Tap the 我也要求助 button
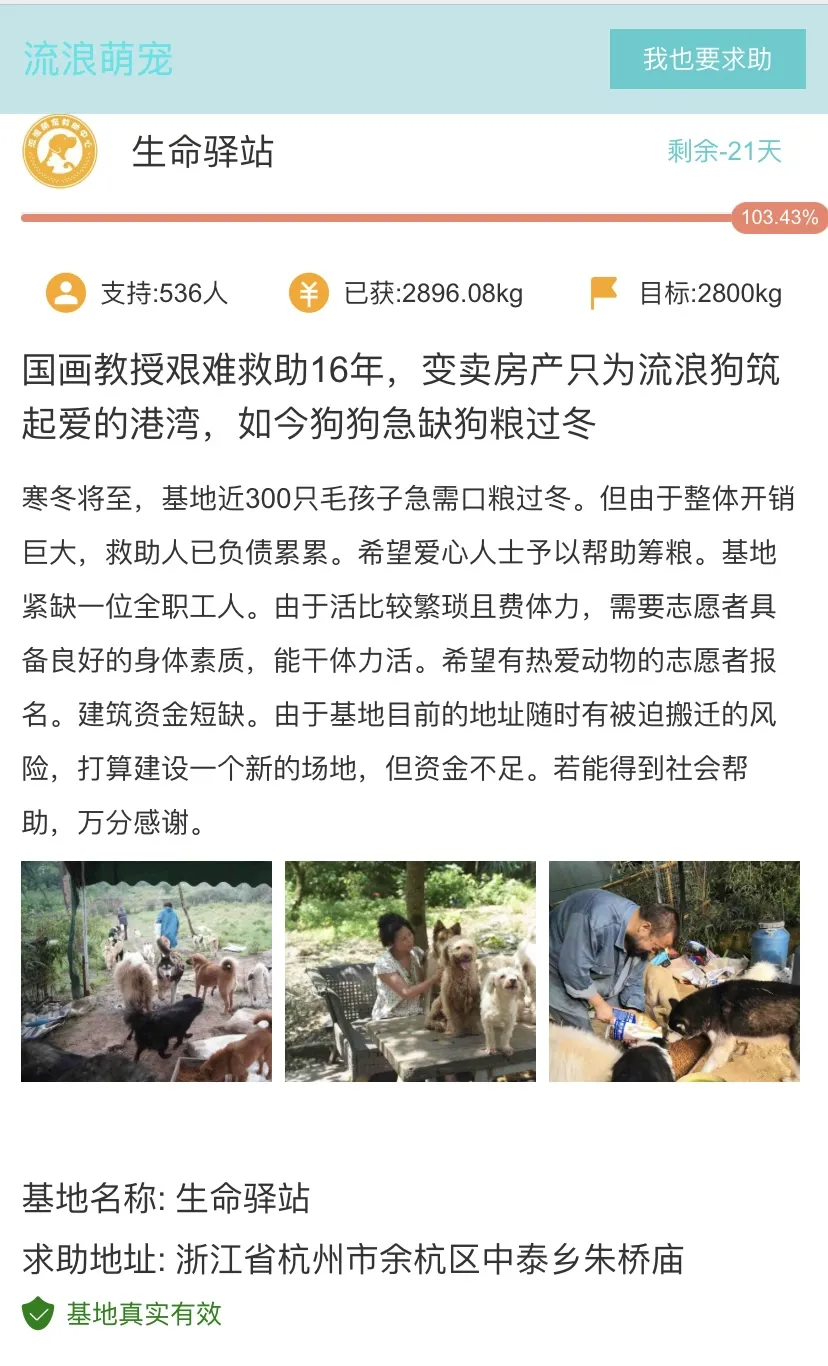 [707, 59]
